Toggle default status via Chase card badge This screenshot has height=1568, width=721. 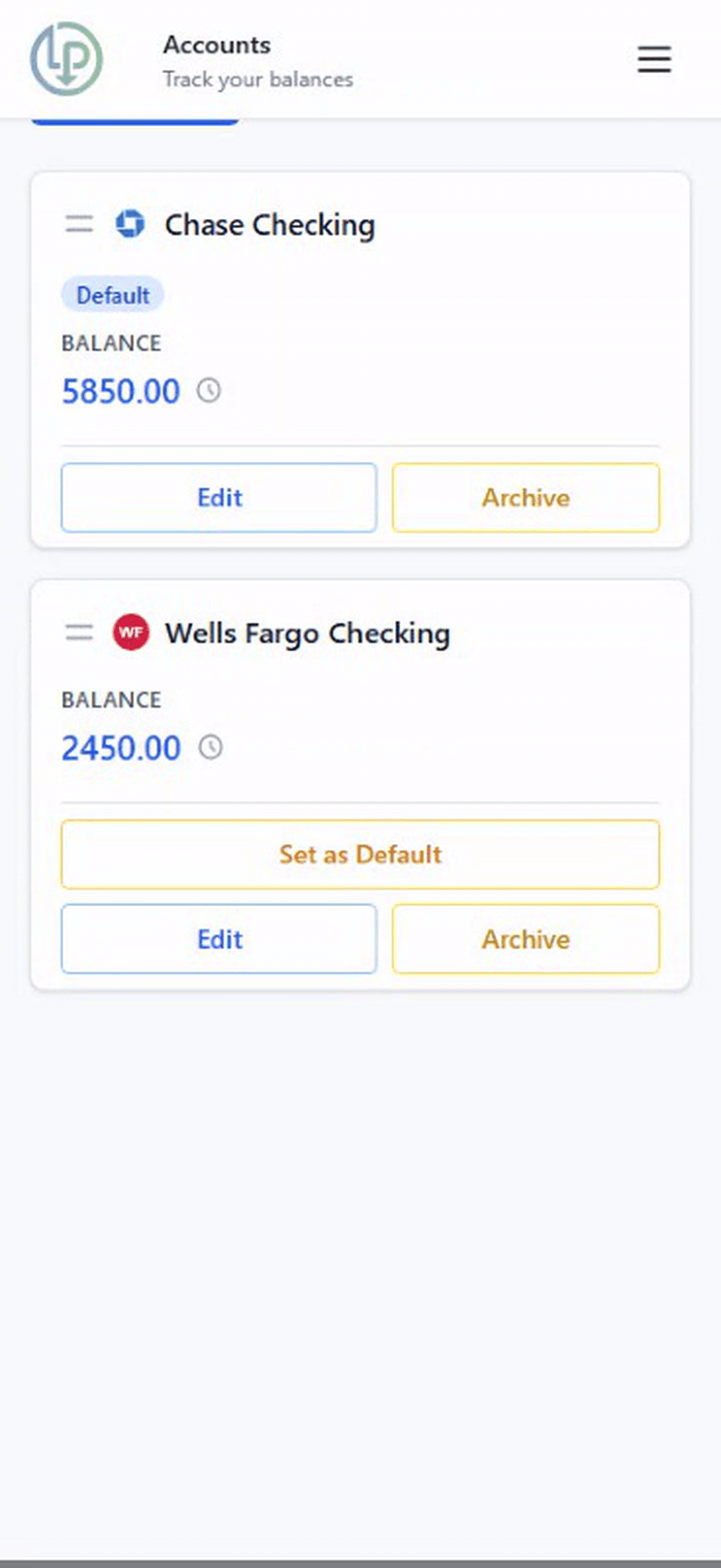click(112, 294)
